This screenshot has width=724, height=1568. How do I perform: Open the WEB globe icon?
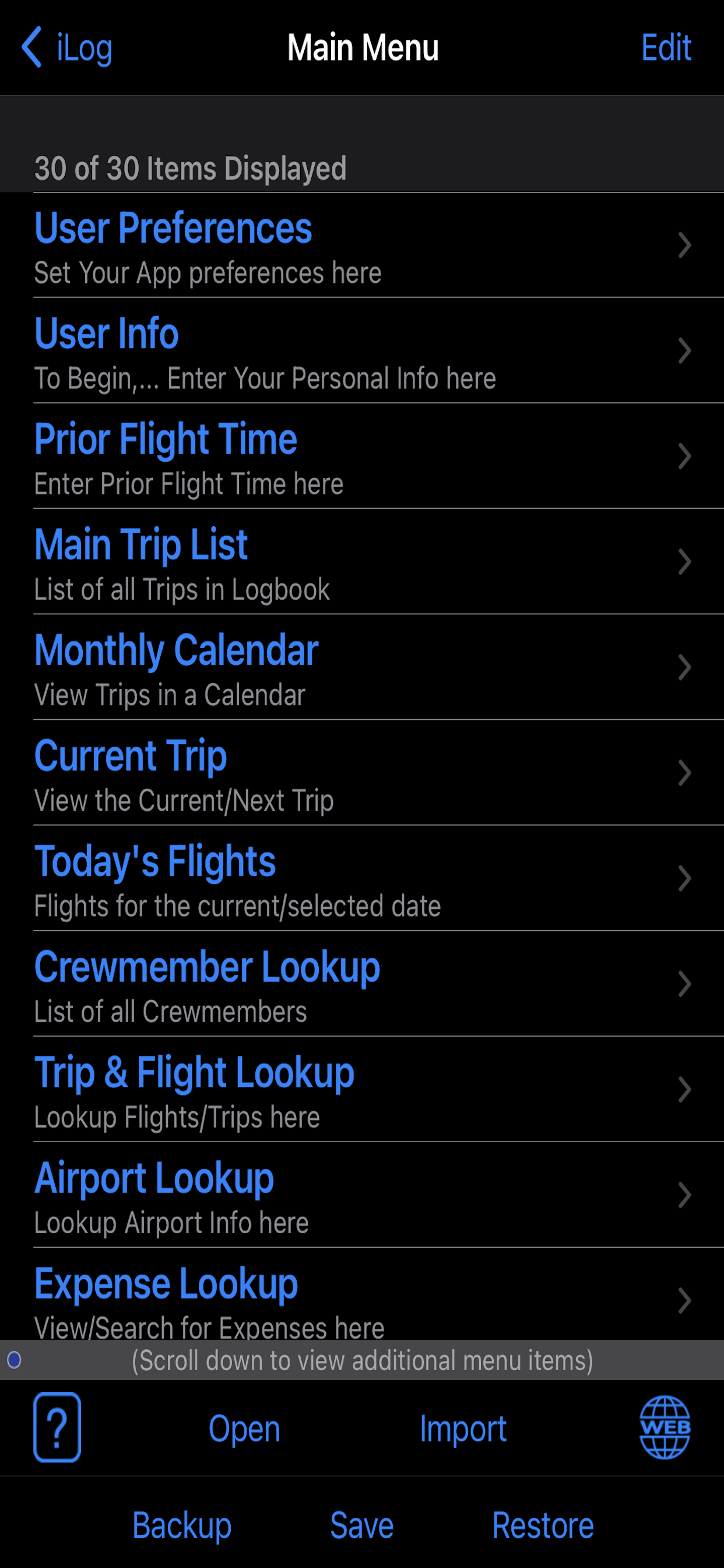pyautogui.click(x=665, y=1427)
